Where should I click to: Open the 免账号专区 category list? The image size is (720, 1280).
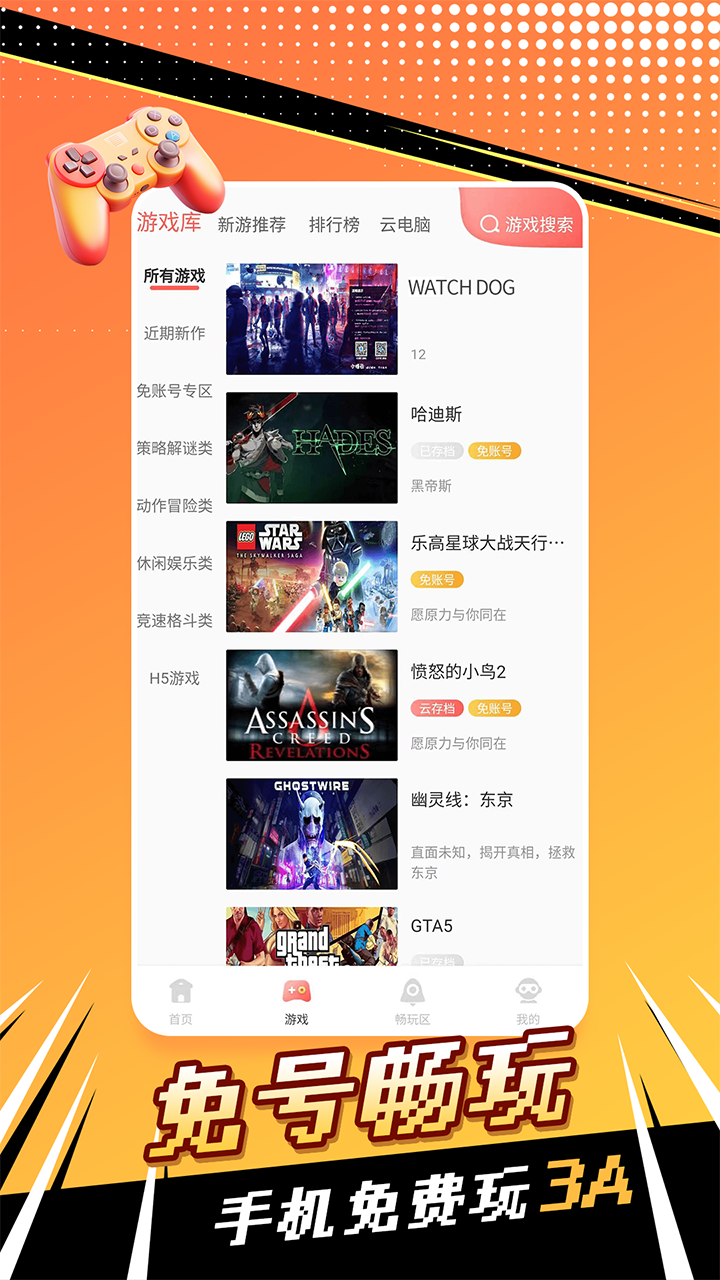coord(175,390)
